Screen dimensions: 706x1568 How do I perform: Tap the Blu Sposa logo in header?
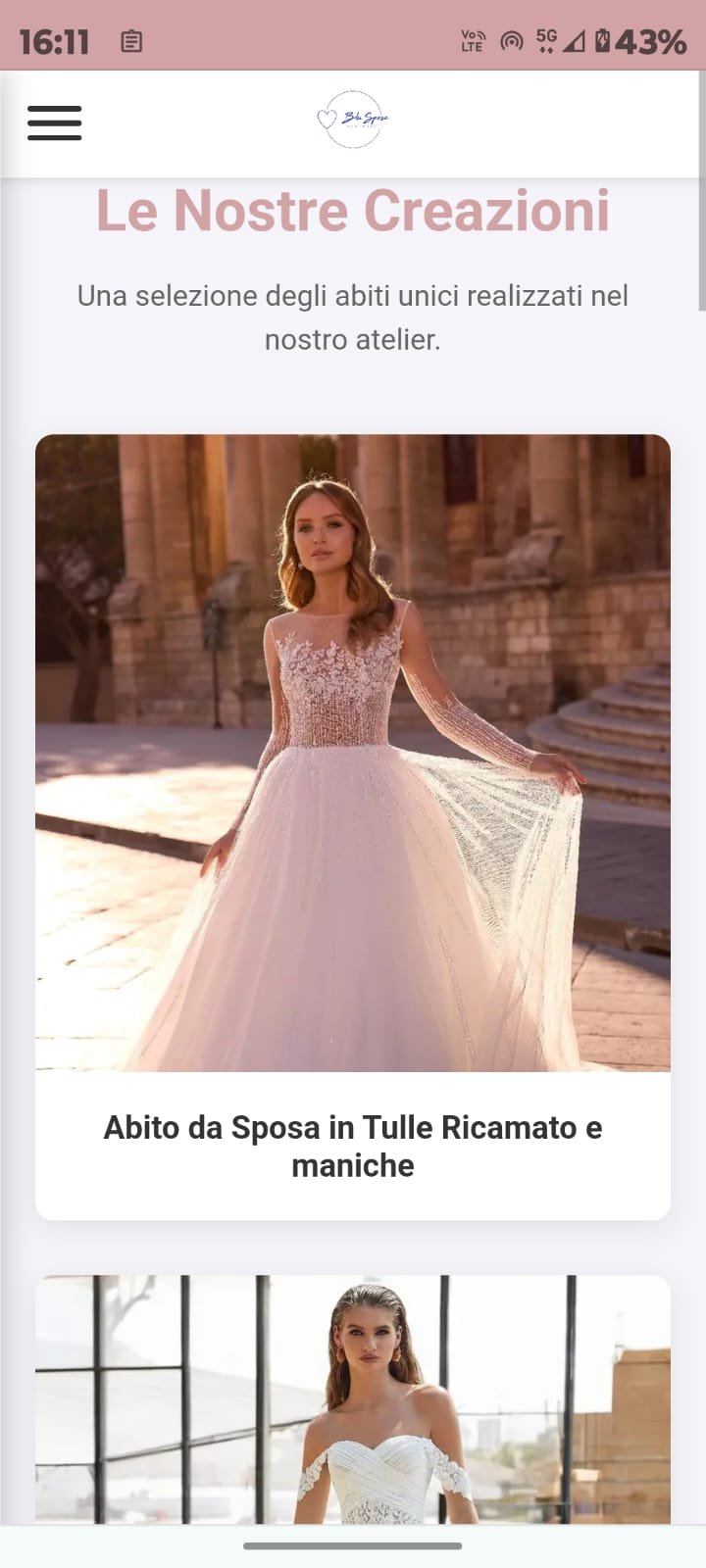(x=353, y=120)
